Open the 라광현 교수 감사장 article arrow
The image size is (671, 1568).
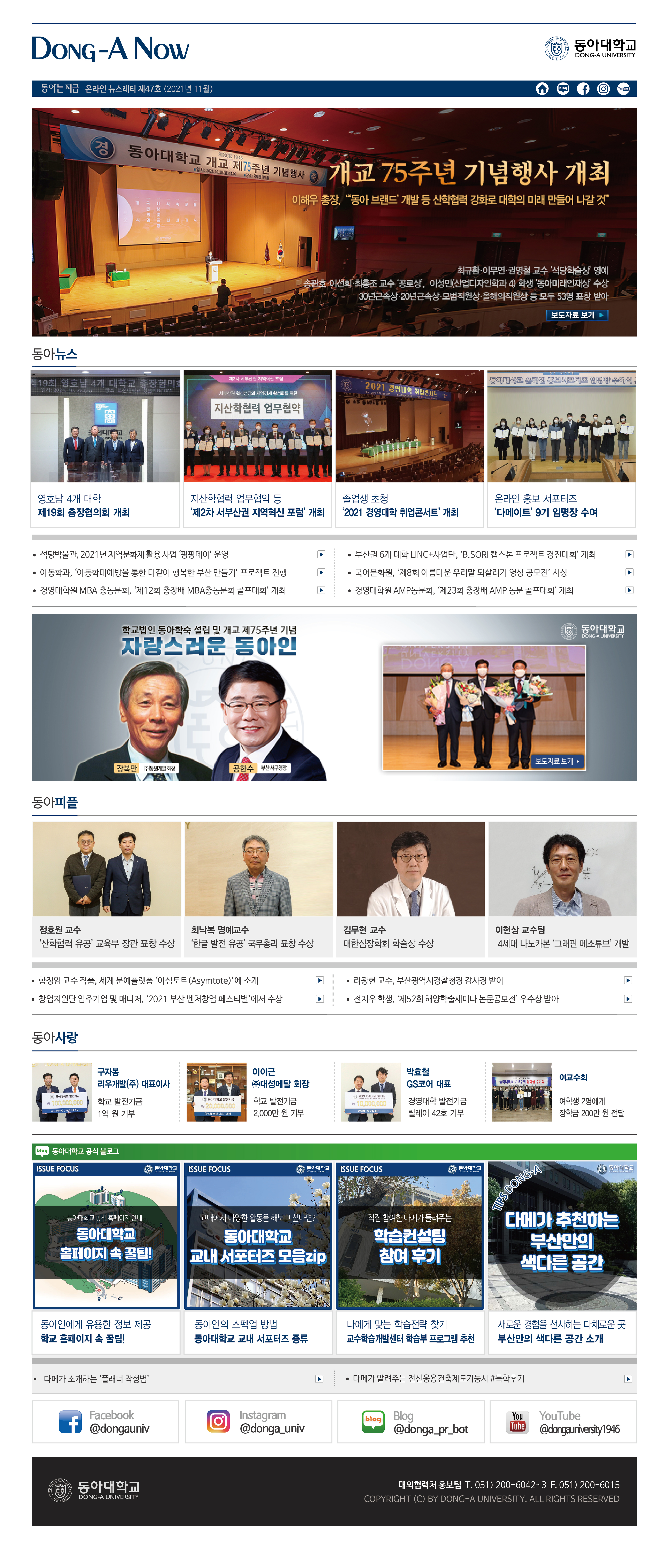pyautogui.click(x=628, y=980)
